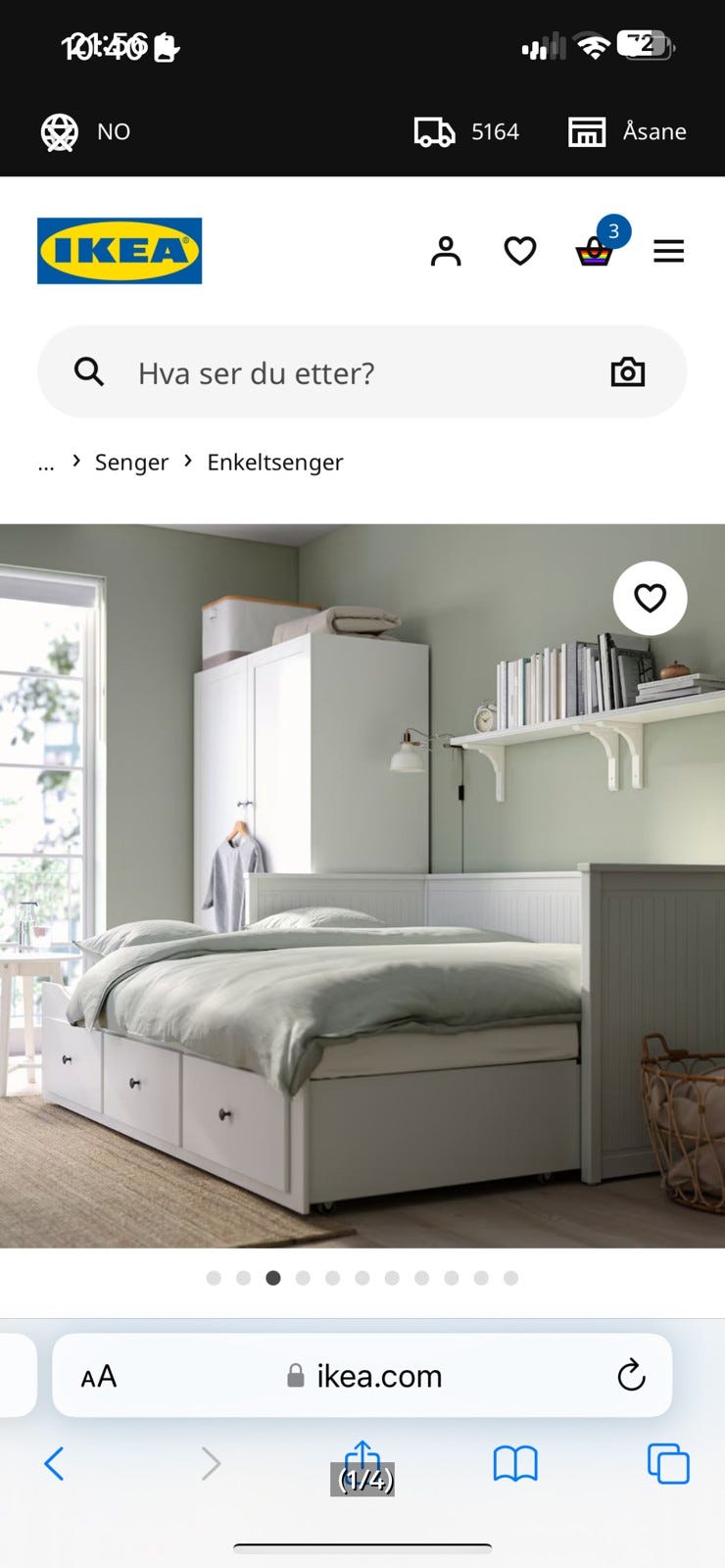Screen dimensions: 725x1568
Task: Open the shopping cart with 3 items
Action: [594, 252]
